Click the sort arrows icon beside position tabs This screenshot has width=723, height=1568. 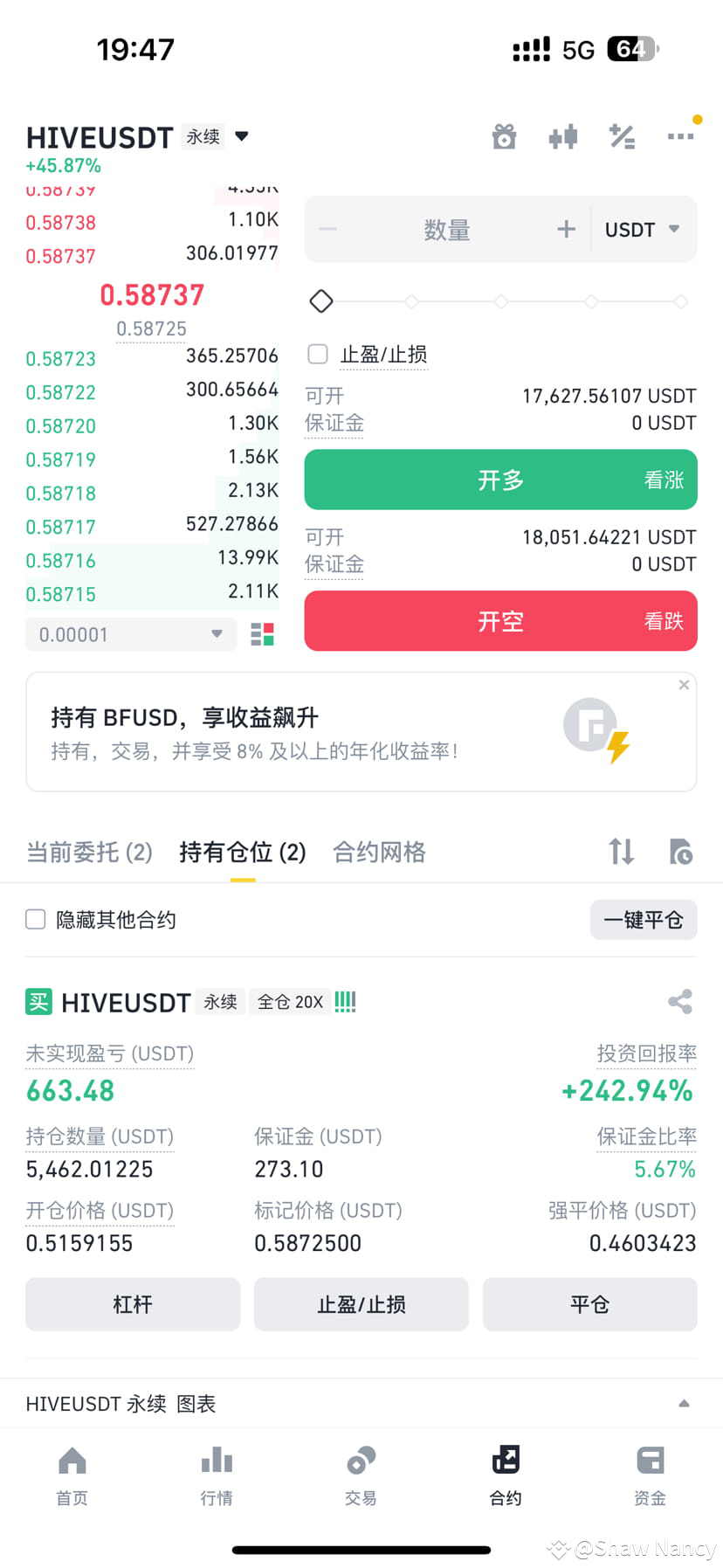pyautogui.click(x=621, y=852)
